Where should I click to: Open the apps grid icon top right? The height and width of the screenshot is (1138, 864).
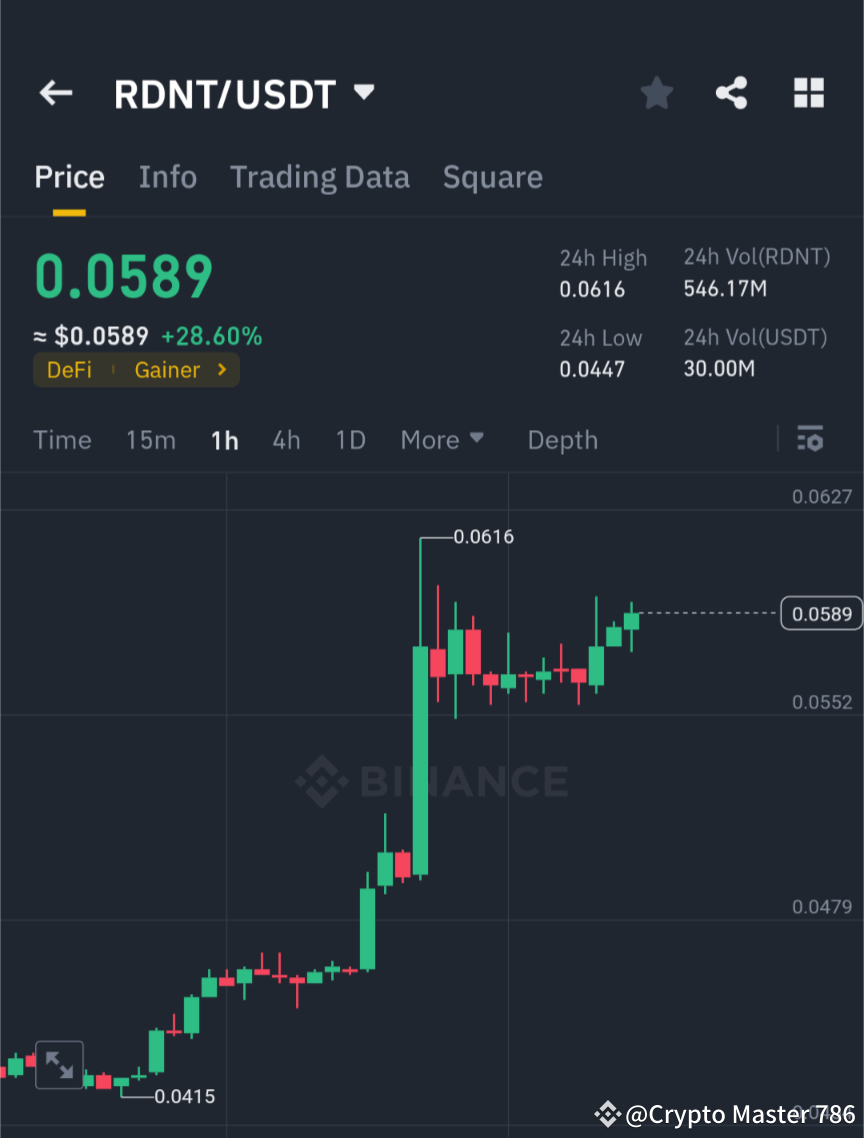(x=808, y=92)
